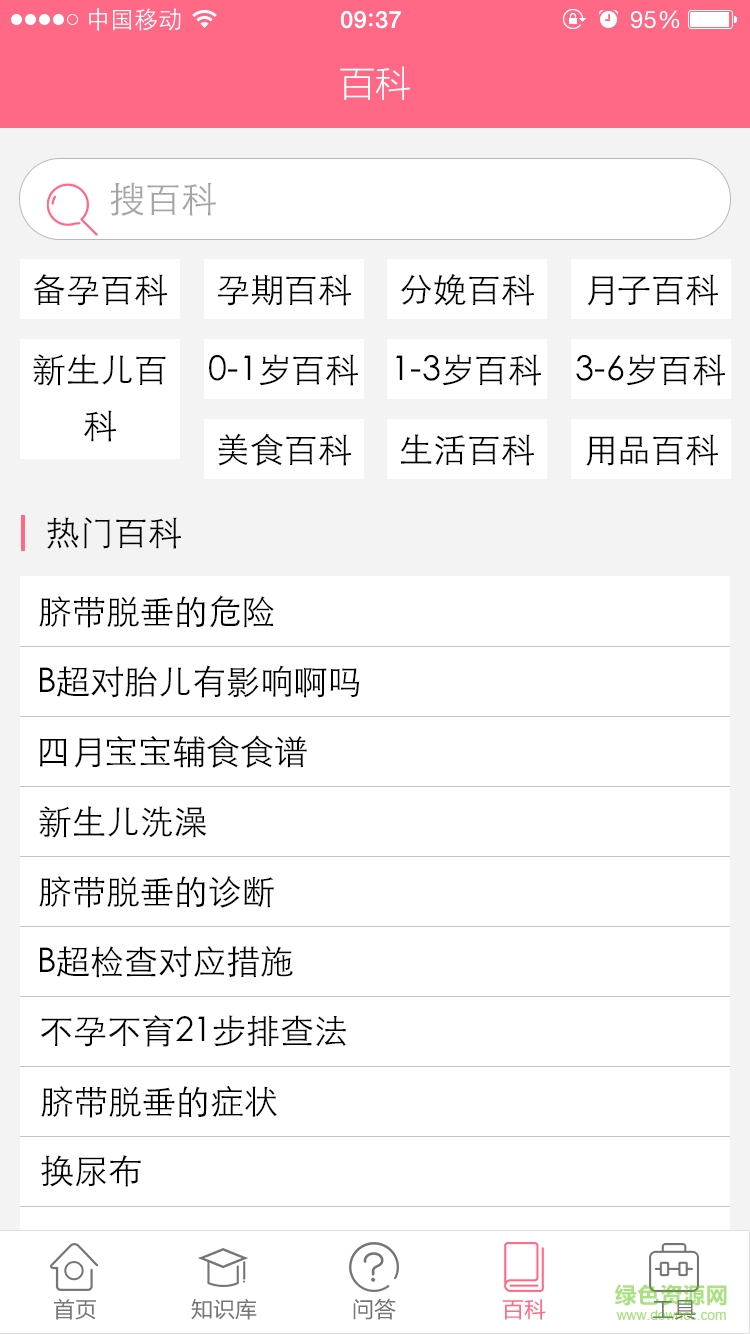
Task: Open 孕期百科 category
Action: (283, 289)
